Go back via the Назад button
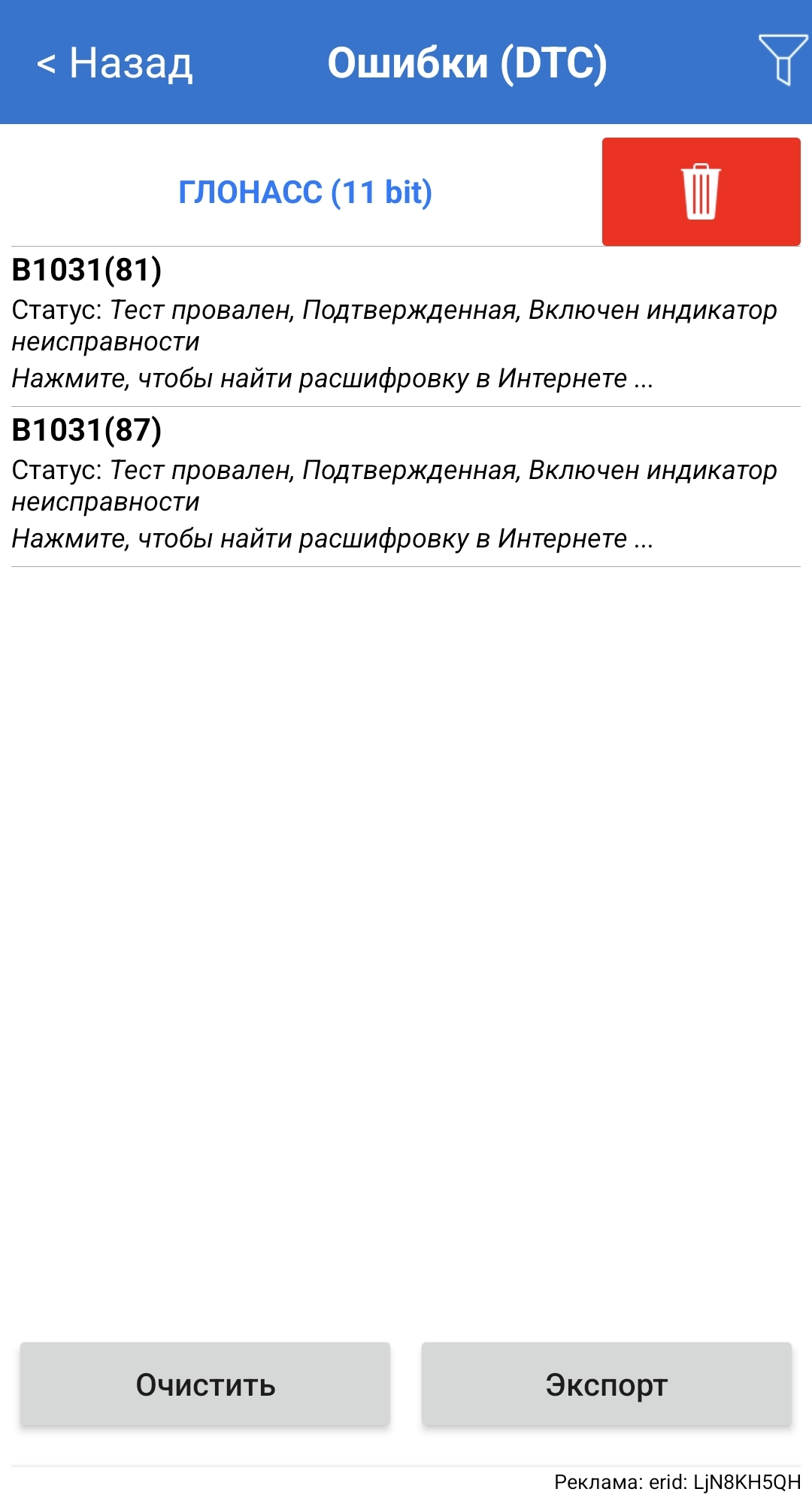Viewport: 812px width, 1504px height. [114, 63]
